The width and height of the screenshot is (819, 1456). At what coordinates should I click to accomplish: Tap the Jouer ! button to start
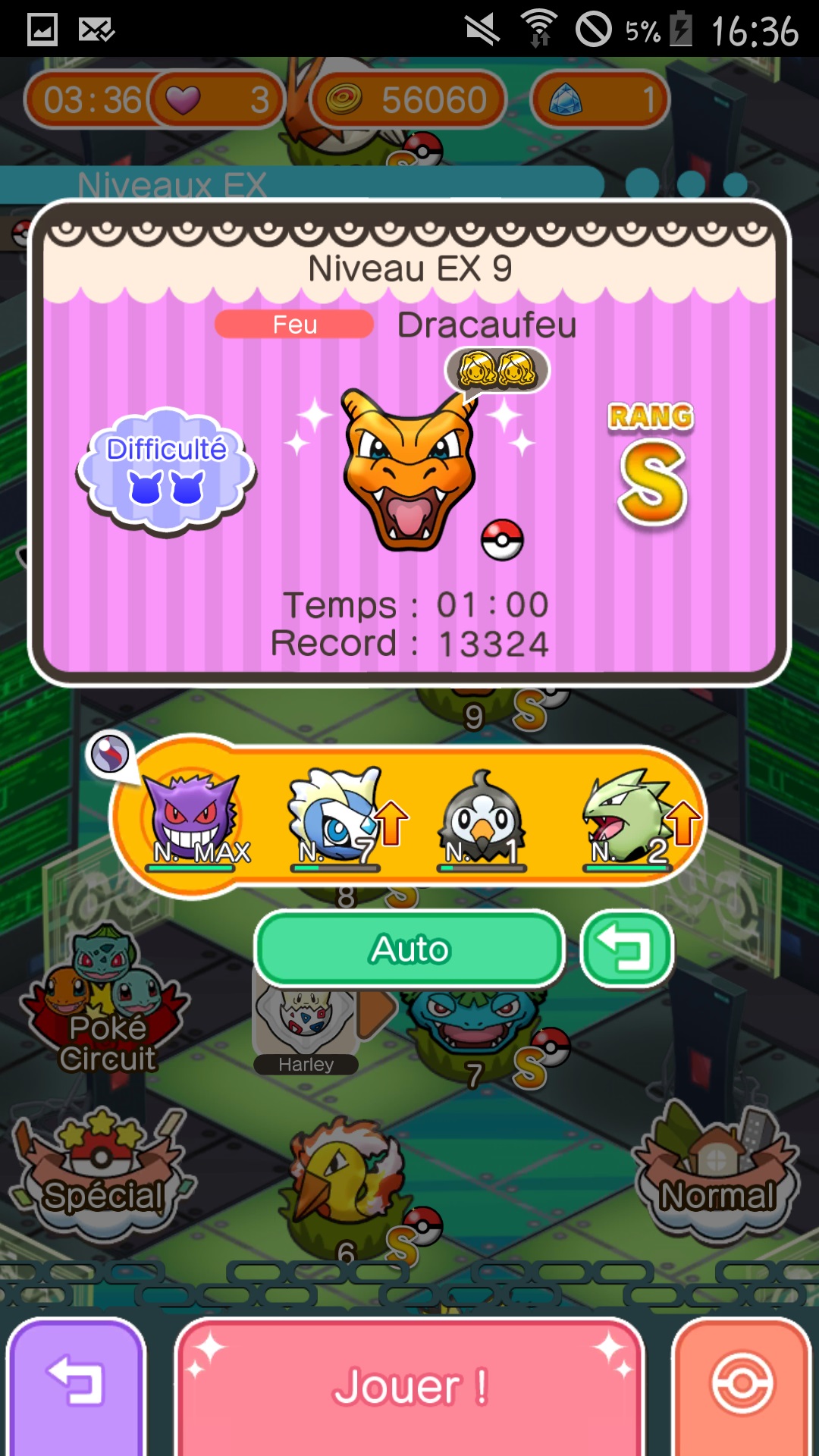(x=409, y=1386)
